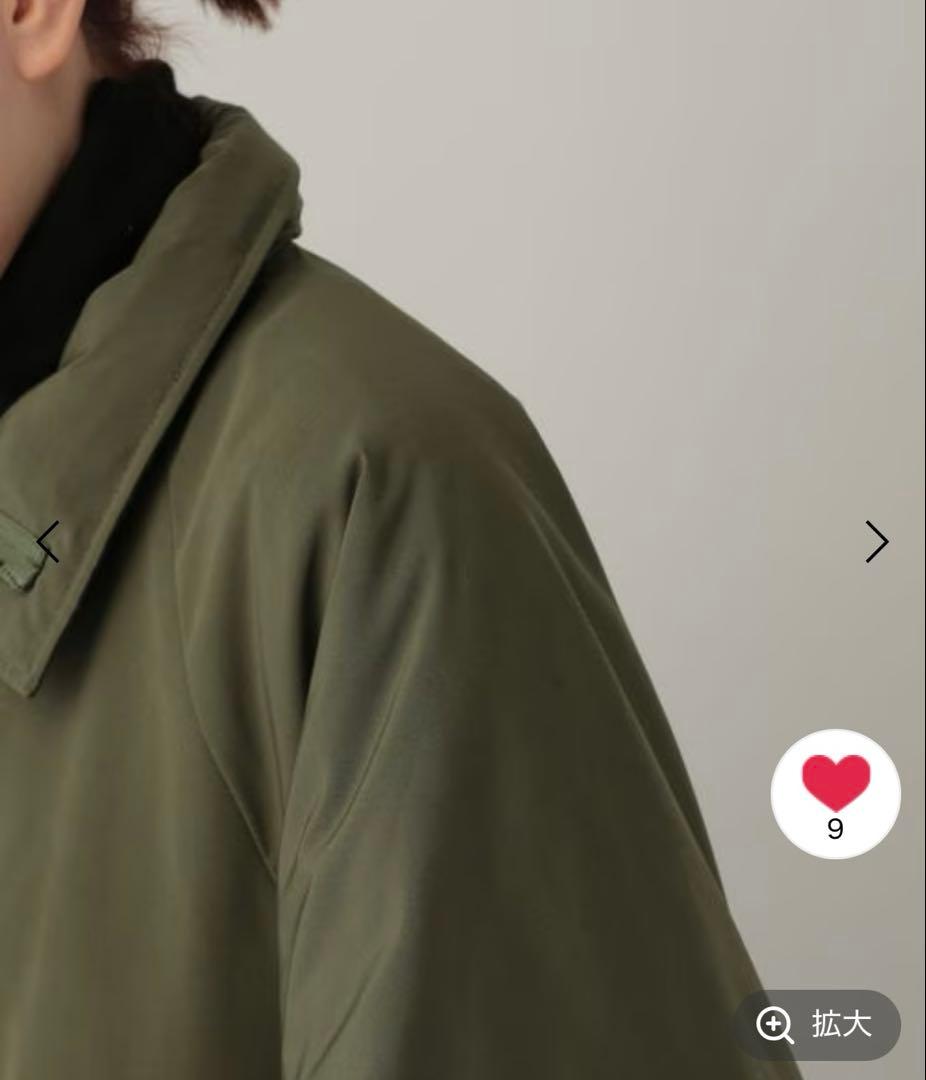926x1080 pixels.
Task: Tap the 拡大 zoom button
Action: click(818, 1024)
